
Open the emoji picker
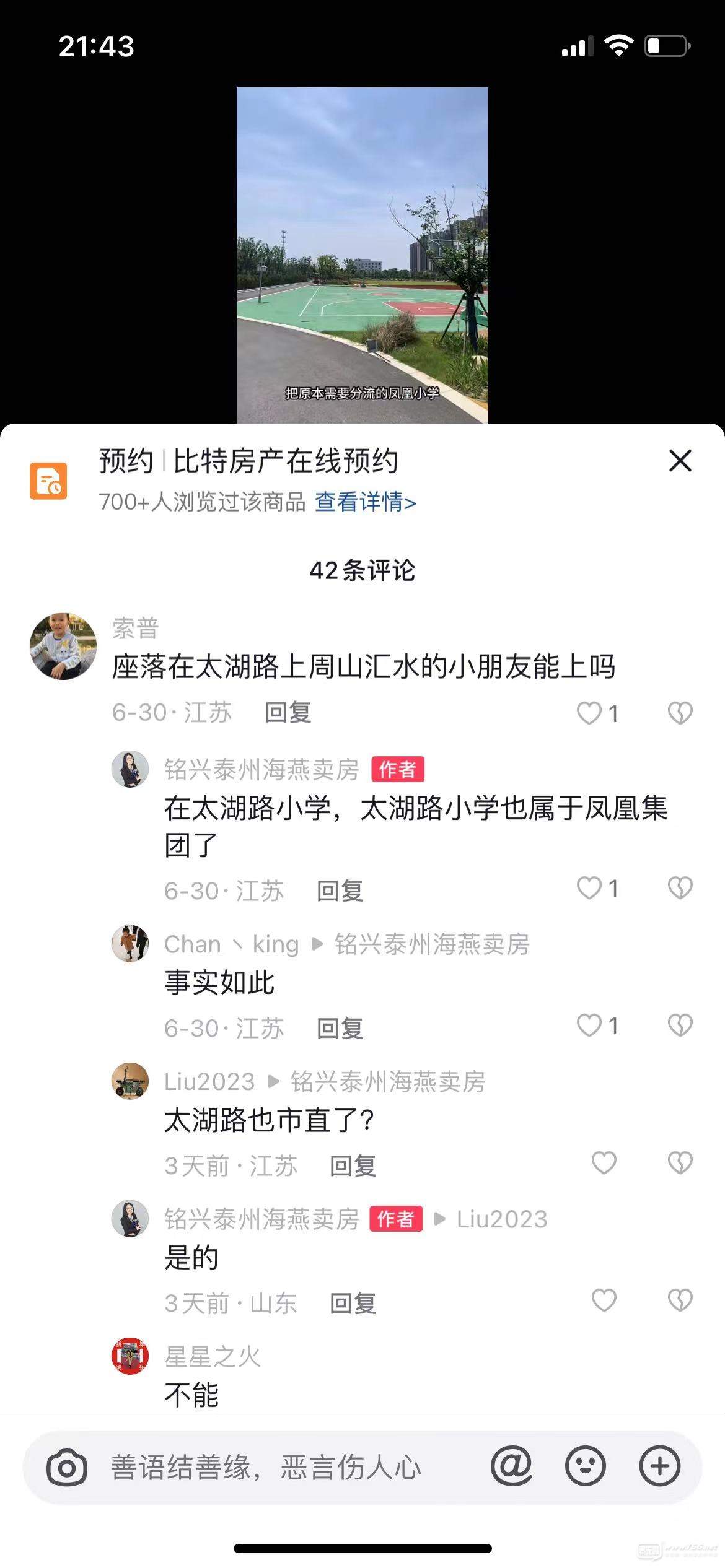pos(585,1466)
